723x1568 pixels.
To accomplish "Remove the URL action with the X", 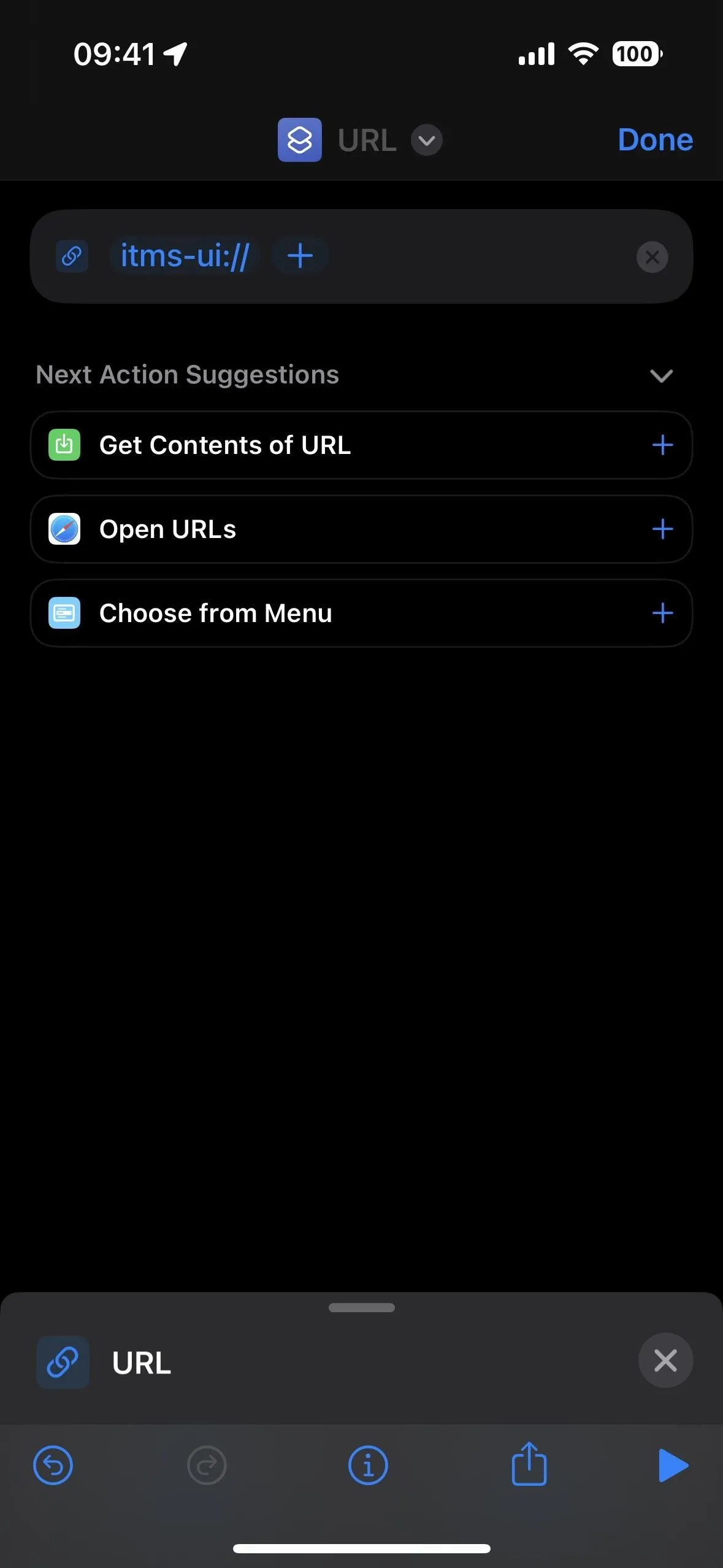I will pos(652,257).
